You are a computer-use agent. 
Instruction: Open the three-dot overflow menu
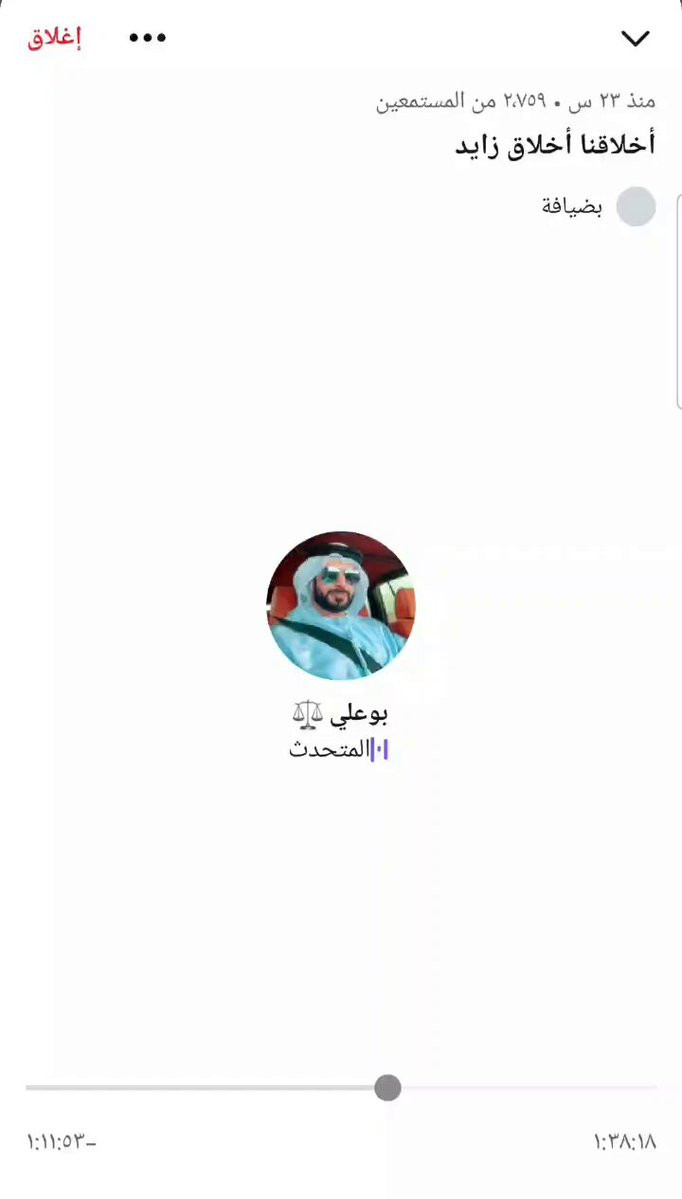(147, 38)
